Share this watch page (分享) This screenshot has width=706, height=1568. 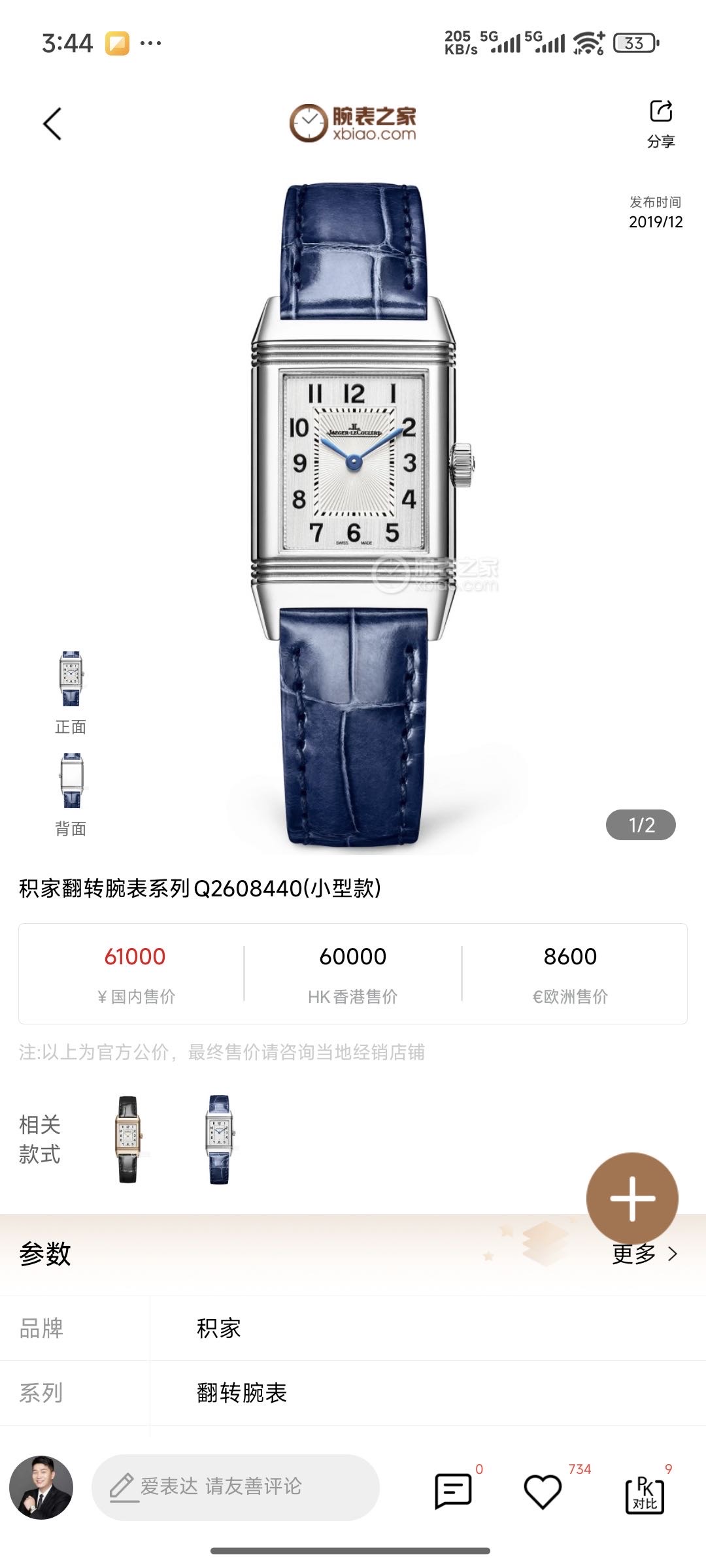pos(661,122)
